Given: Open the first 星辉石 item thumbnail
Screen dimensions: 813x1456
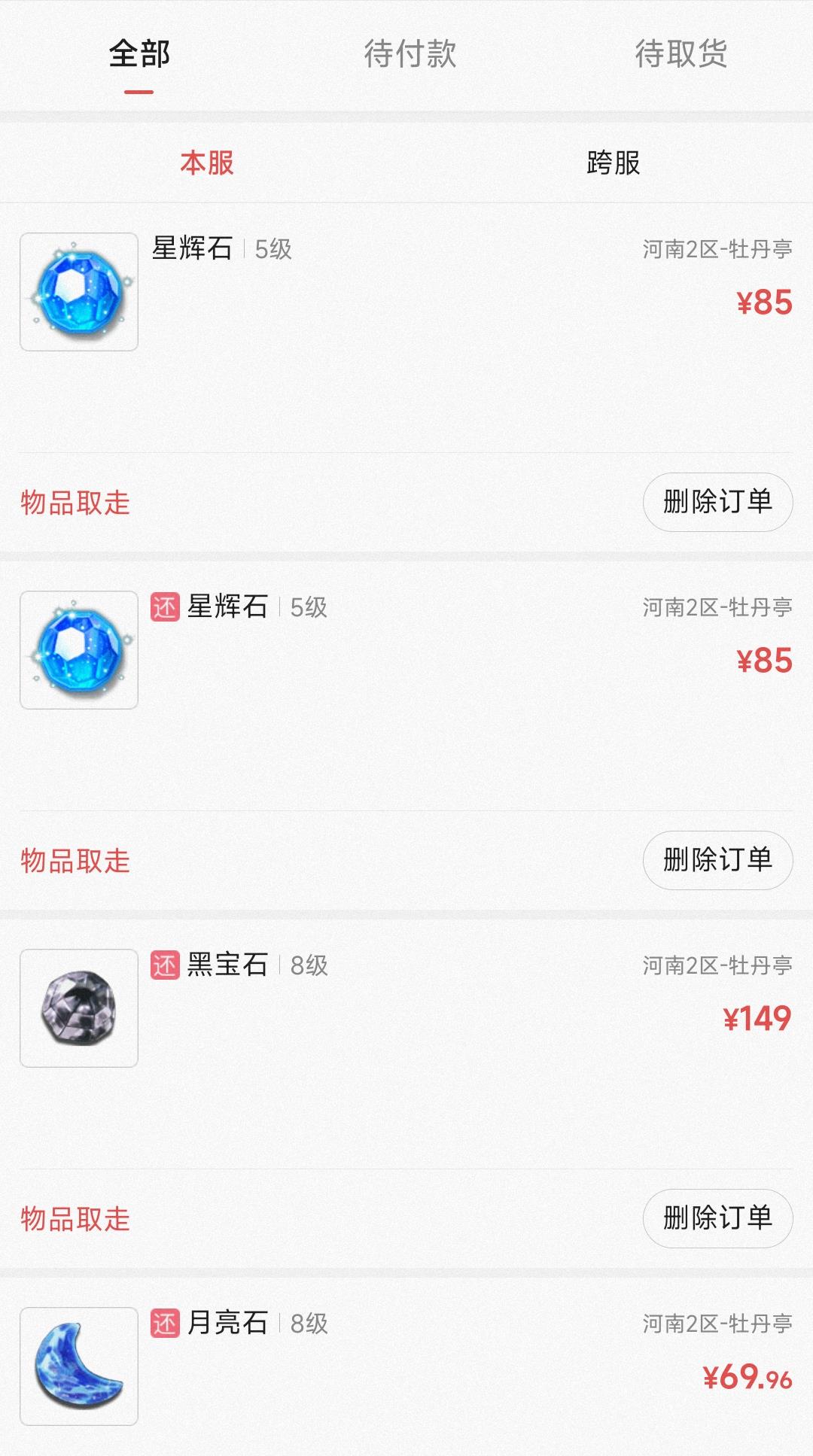Looking at the screenshot, I should (79, 292).
